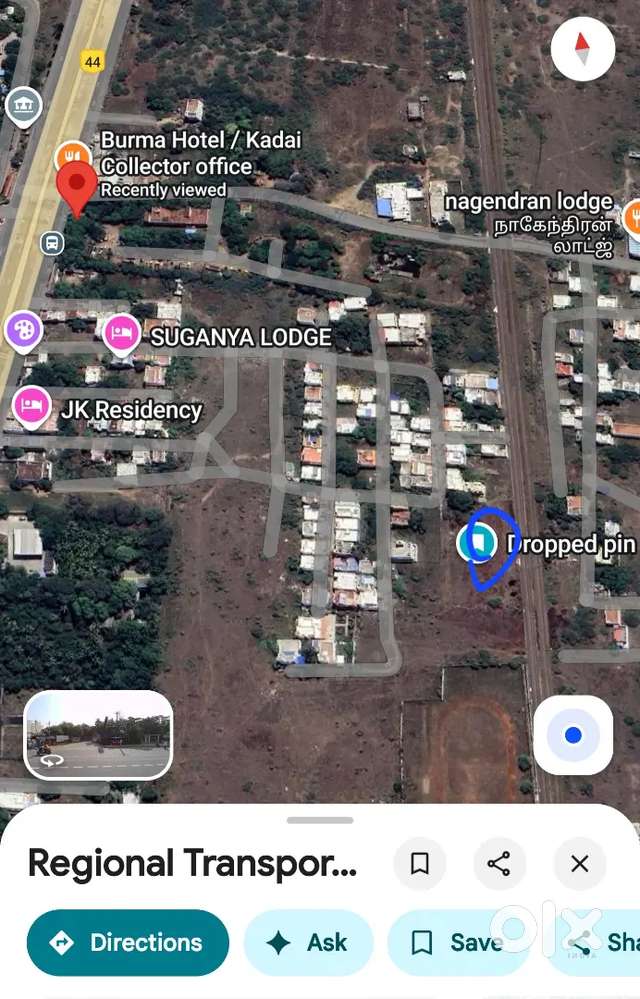
Task: Select the Save chip
Action: click(457, 942)
